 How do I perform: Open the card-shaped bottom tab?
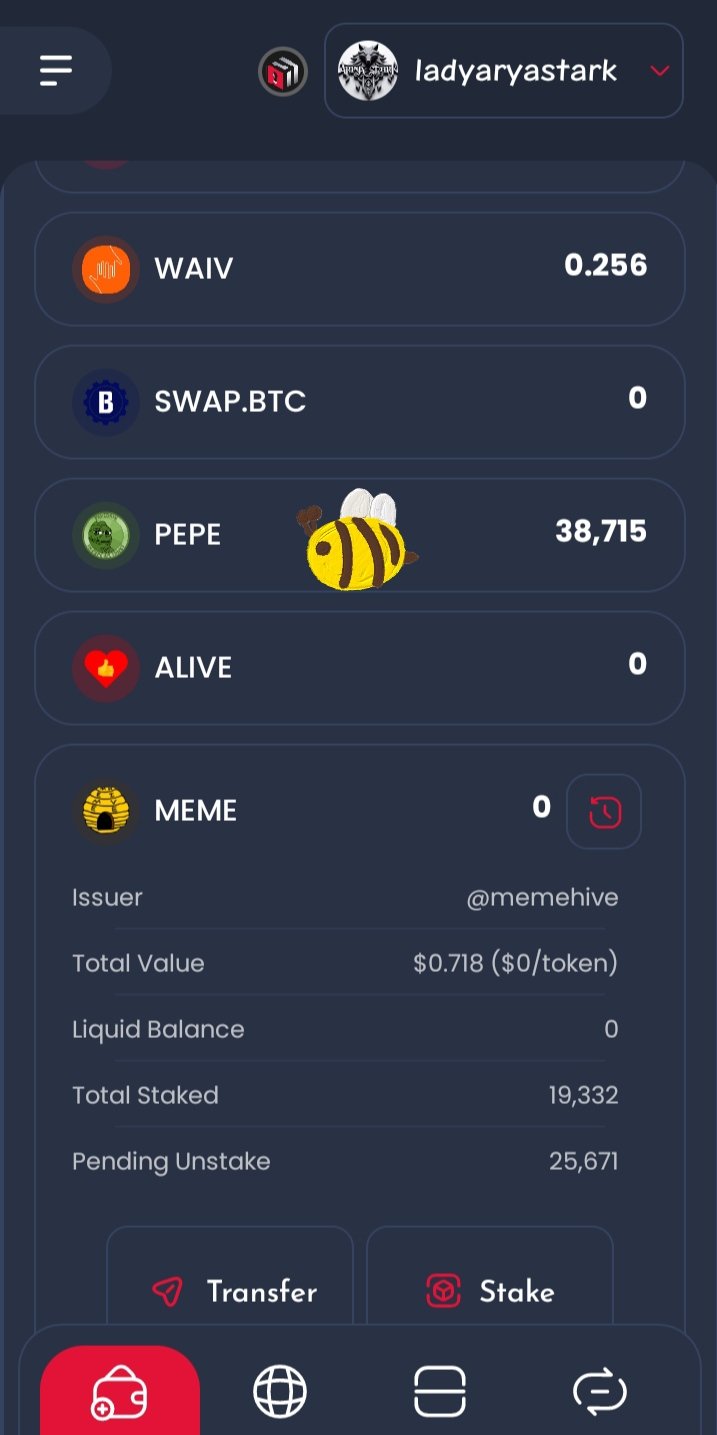[440, 1392]
